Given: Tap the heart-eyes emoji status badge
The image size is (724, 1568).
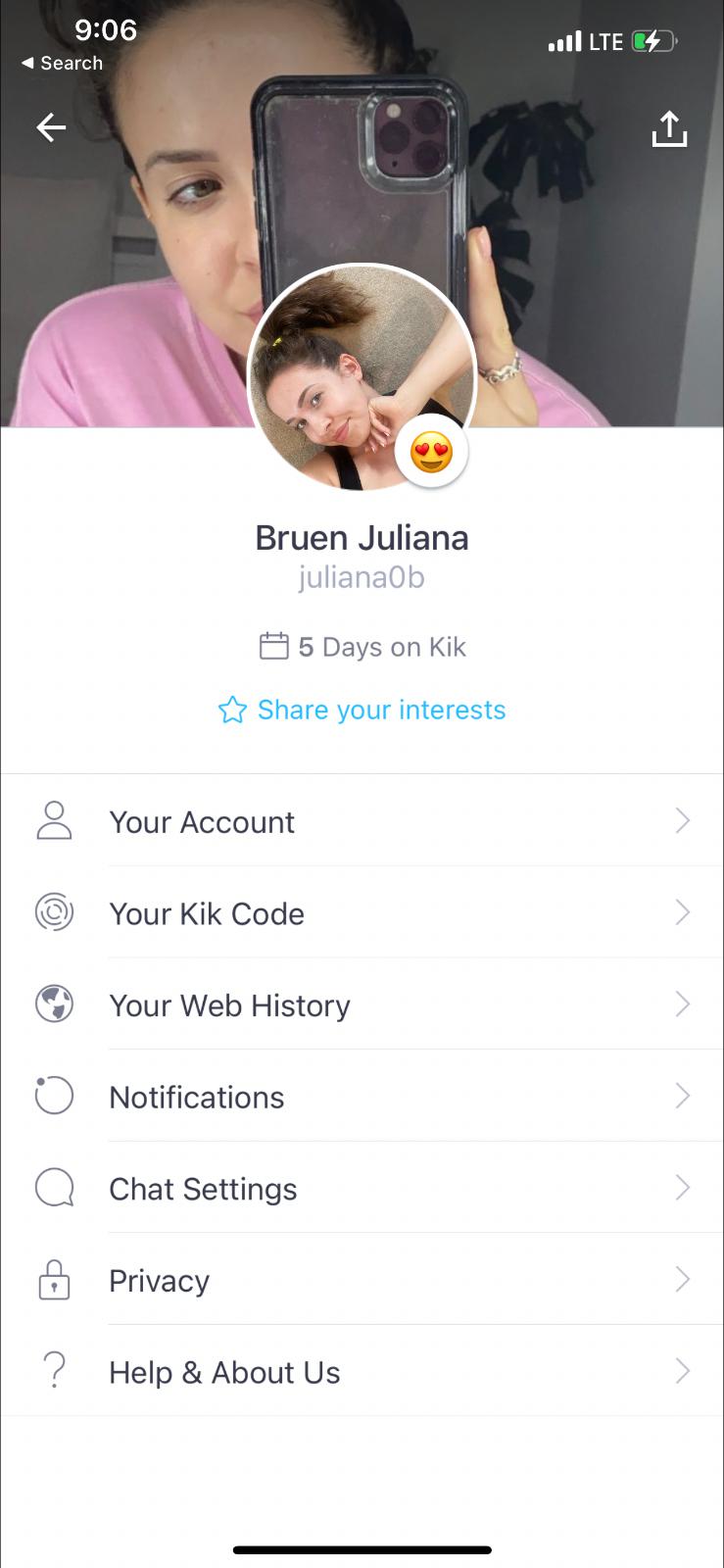Looking at the screenshot, I should click(431, 453).
